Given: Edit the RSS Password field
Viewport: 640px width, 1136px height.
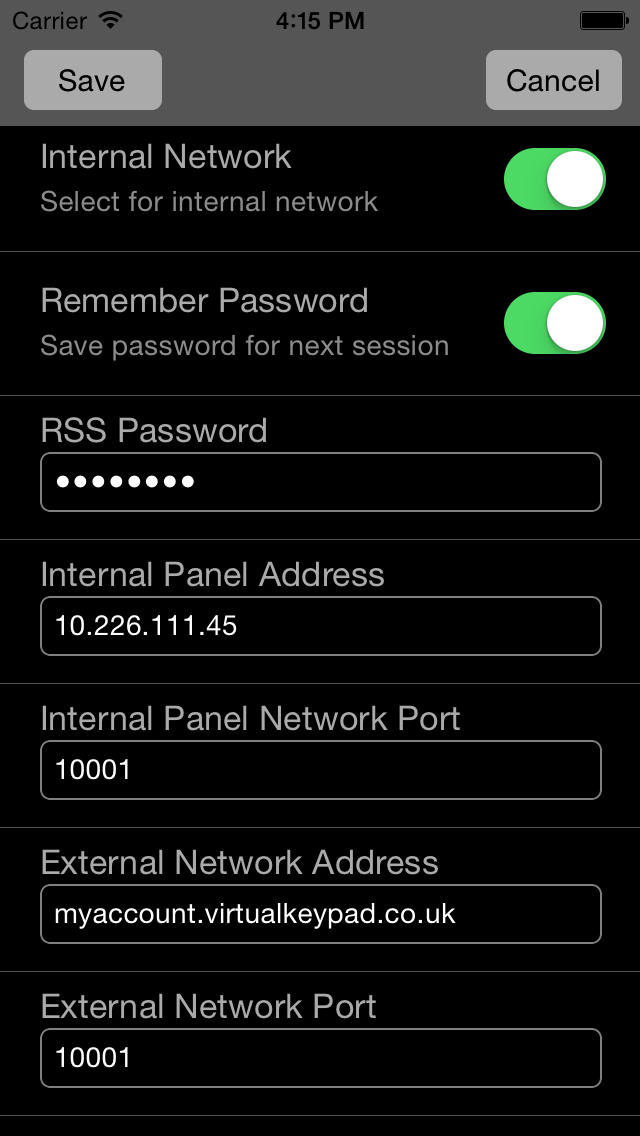Looking at the screenshot, I should pyautogui.click(x=320, y=482).
